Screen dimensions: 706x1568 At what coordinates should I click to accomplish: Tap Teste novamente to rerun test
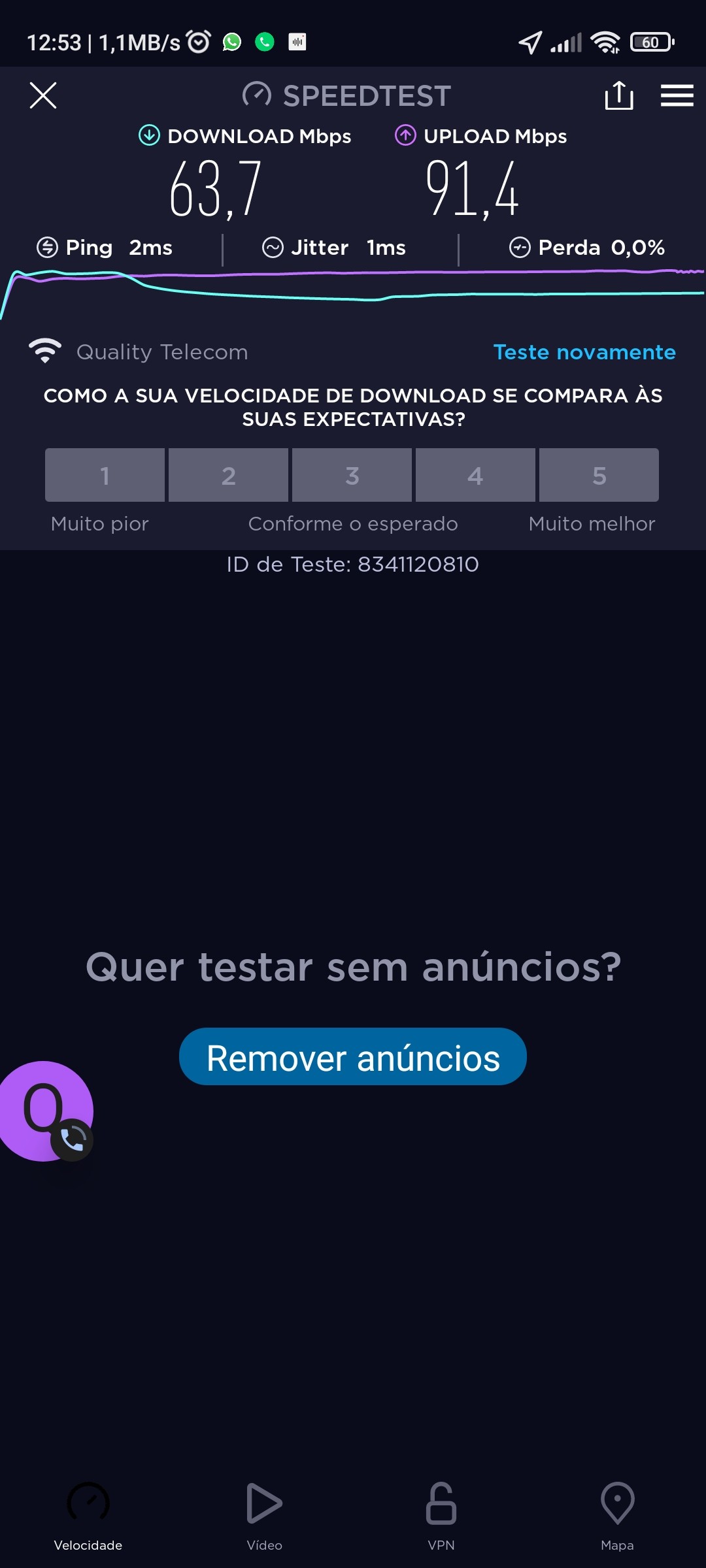[584, 352]
